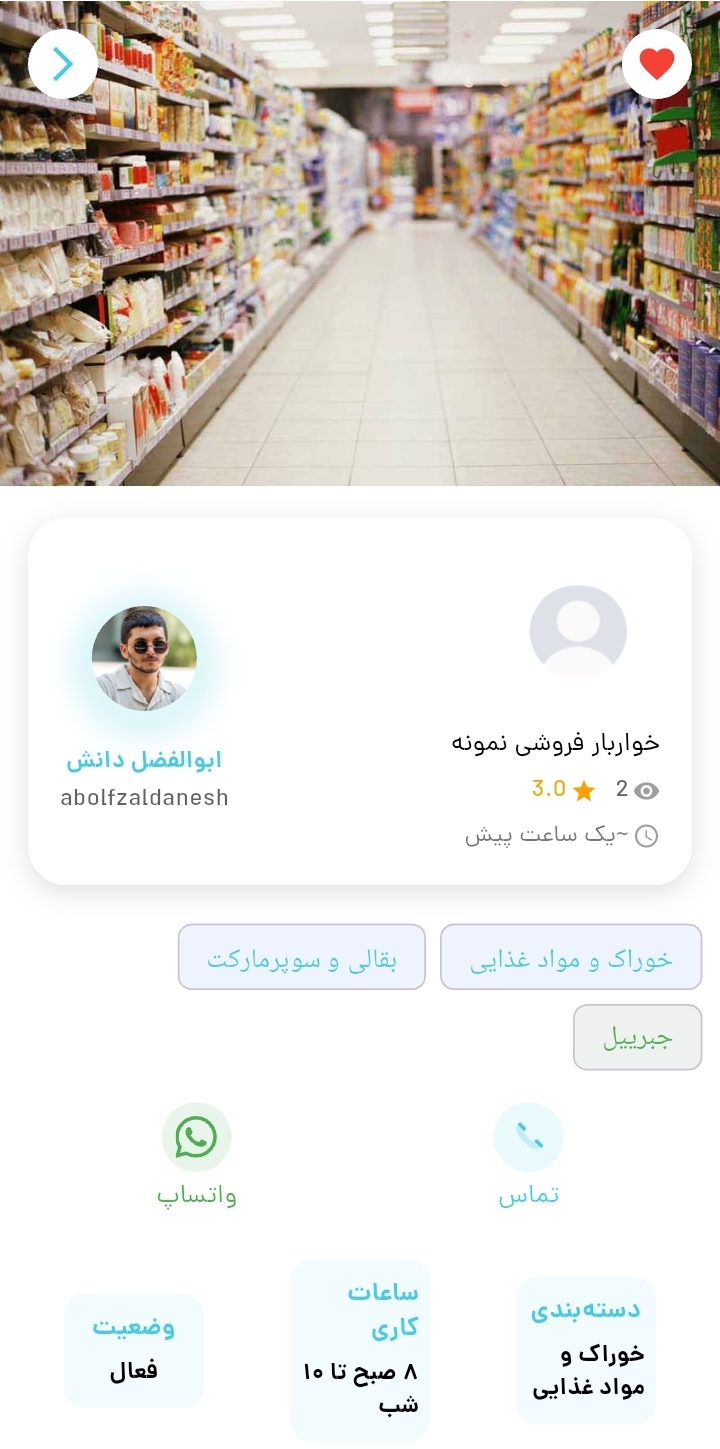
Task: Call the store via تماس
Action: pos(528,1138)
